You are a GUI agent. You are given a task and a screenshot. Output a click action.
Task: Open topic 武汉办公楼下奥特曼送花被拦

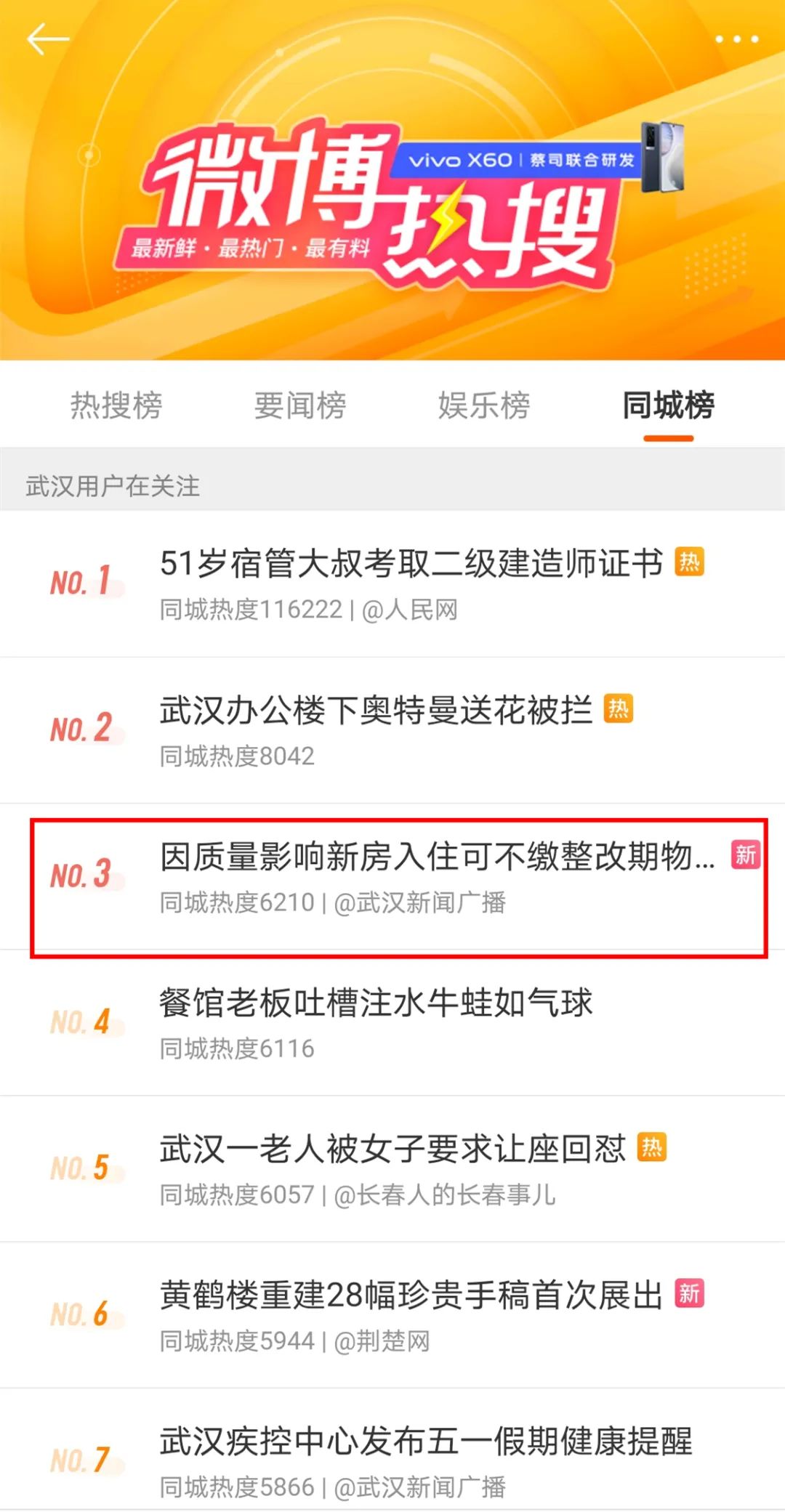pos(376,711)
